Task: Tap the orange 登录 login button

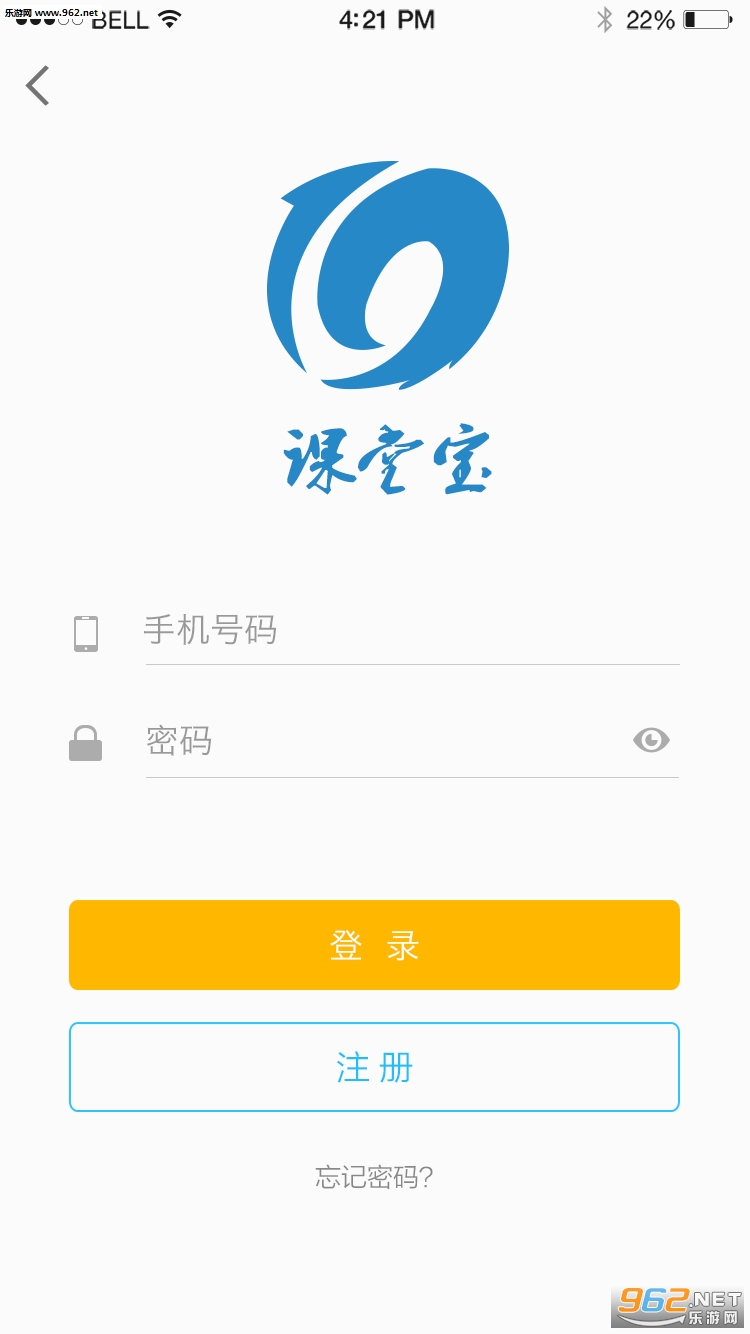Action: 374,945
